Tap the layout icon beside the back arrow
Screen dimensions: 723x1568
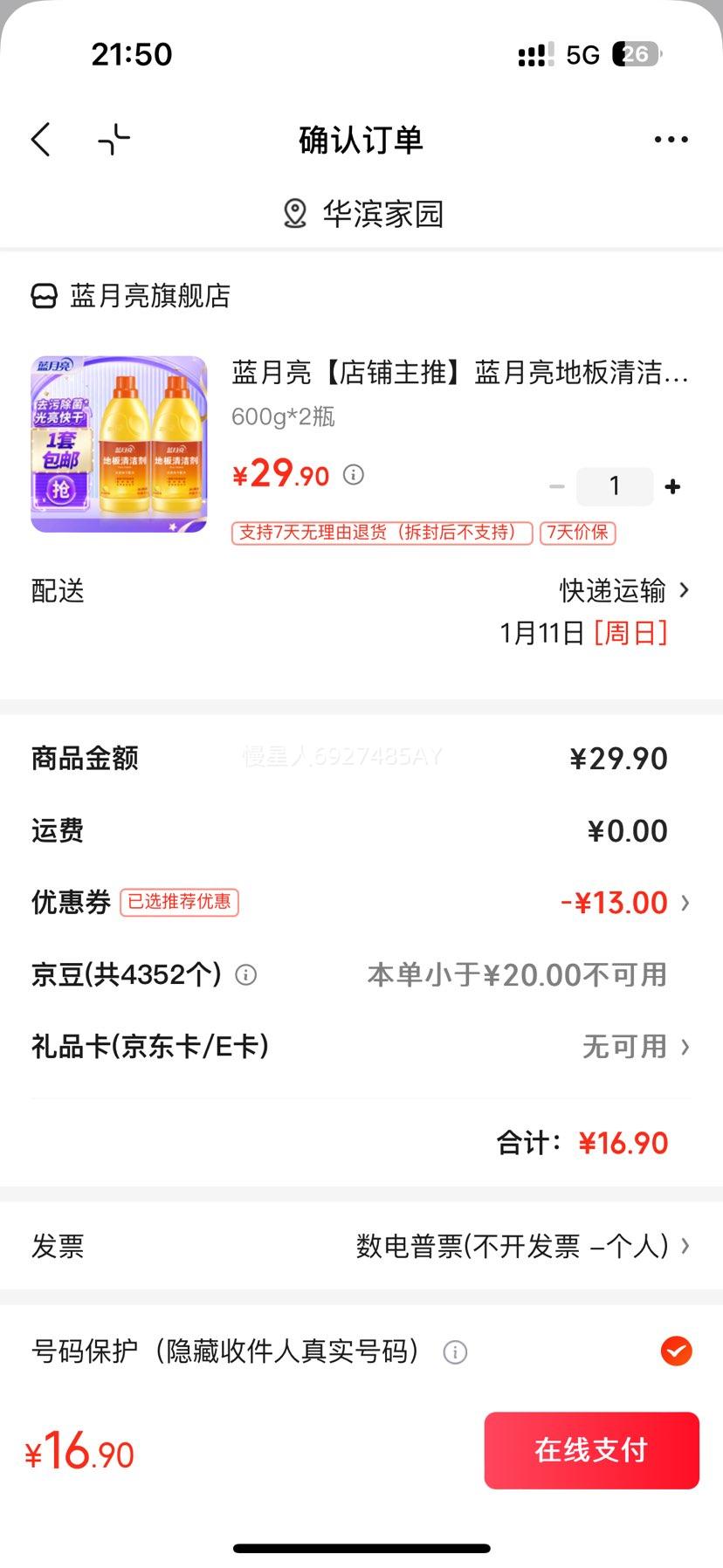[114, 139]
